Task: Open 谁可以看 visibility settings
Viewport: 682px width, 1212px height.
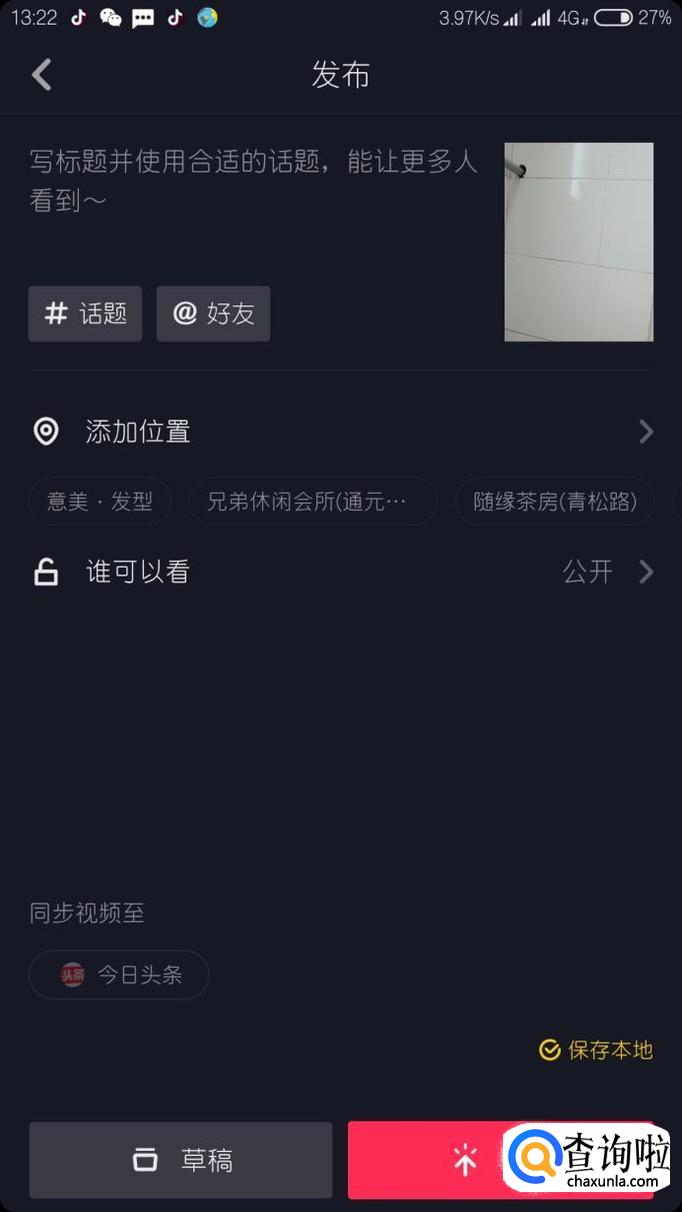Action: [x=340, y=572]
